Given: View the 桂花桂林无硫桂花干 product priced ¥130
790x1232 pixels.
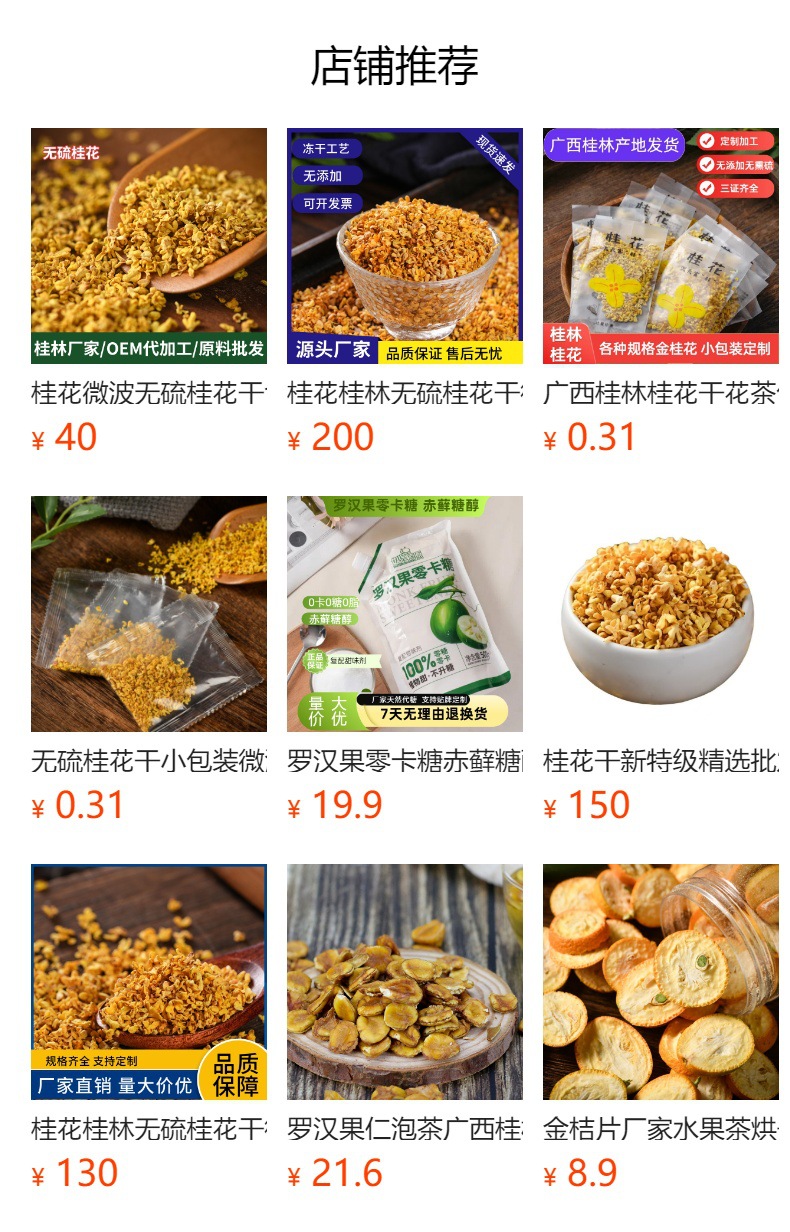Looking at the screenshot, I should (x=149, y=982).
